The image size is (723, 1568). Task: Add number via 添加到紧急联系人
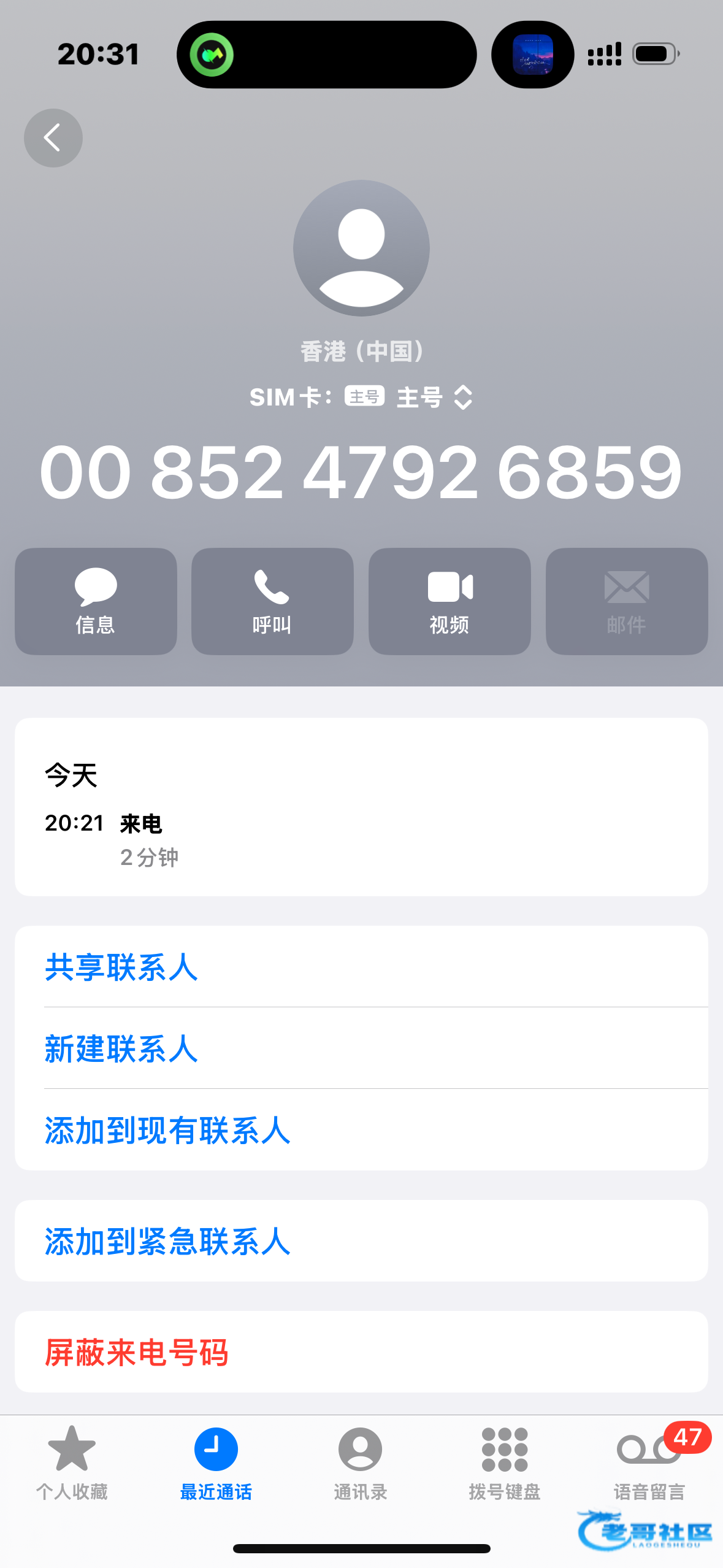pyautogui.click(x=167, y=1241)
